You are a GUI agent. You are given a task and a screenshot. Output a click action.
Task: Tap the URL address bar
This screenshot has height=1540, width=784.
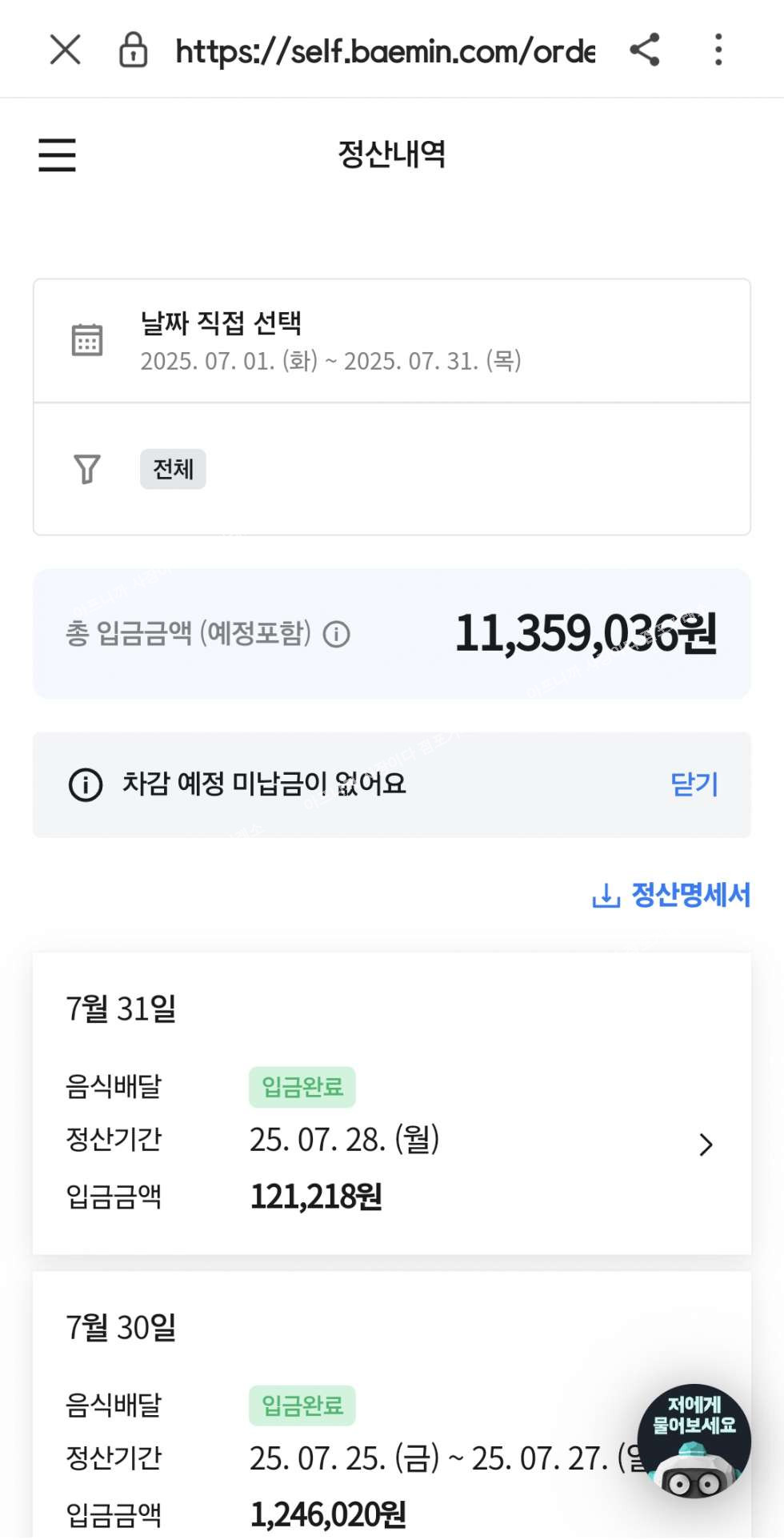point(384,51)
